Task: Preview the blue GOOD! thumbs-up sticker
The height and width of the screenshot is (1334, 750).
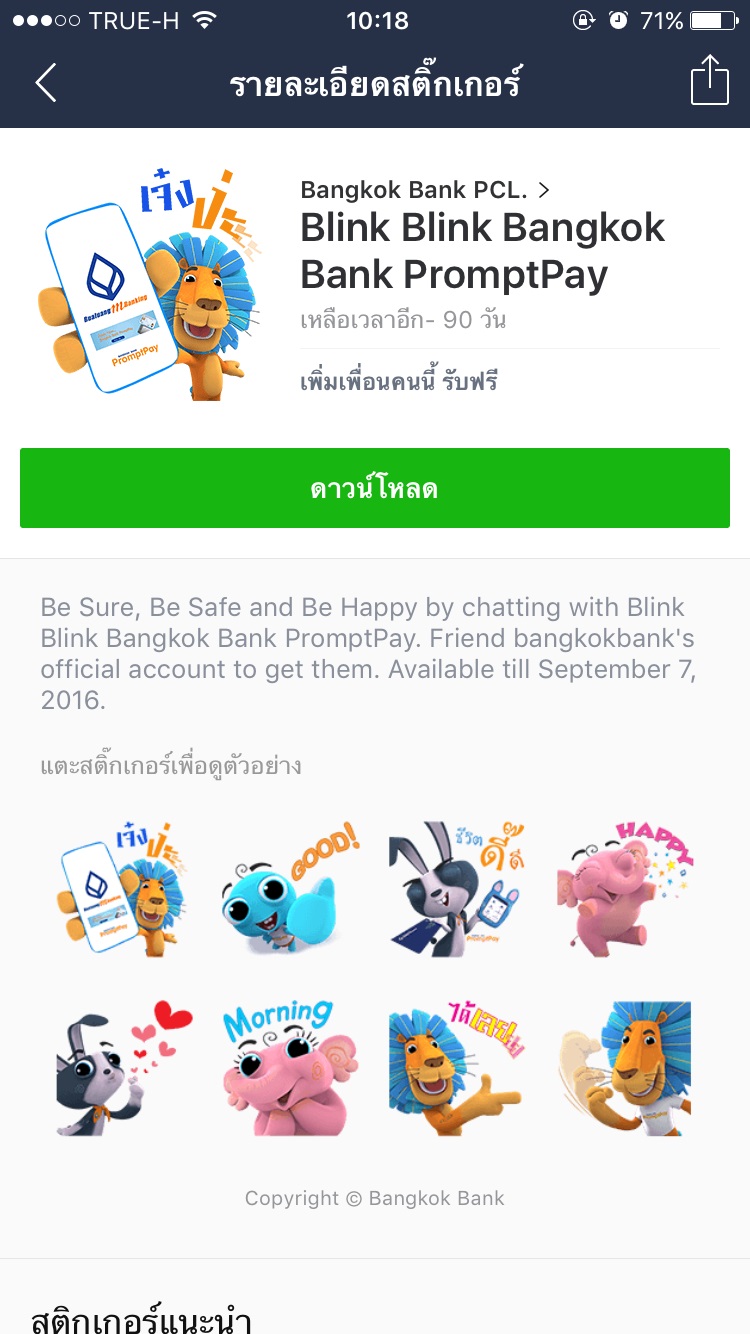Action: pyautogui.click(x=290, y=890)
